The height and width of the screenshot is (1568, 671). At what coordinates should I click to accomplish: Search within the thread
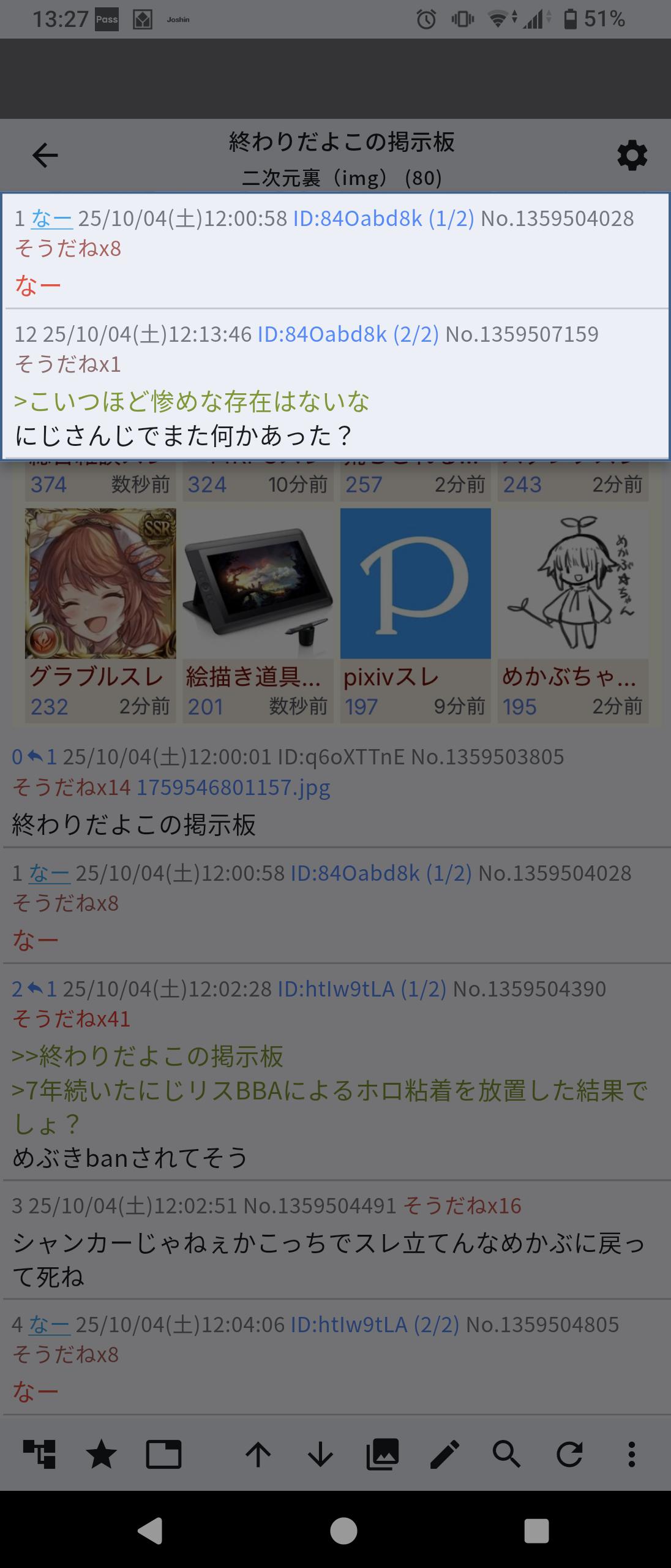click(x=507, y=1454)
